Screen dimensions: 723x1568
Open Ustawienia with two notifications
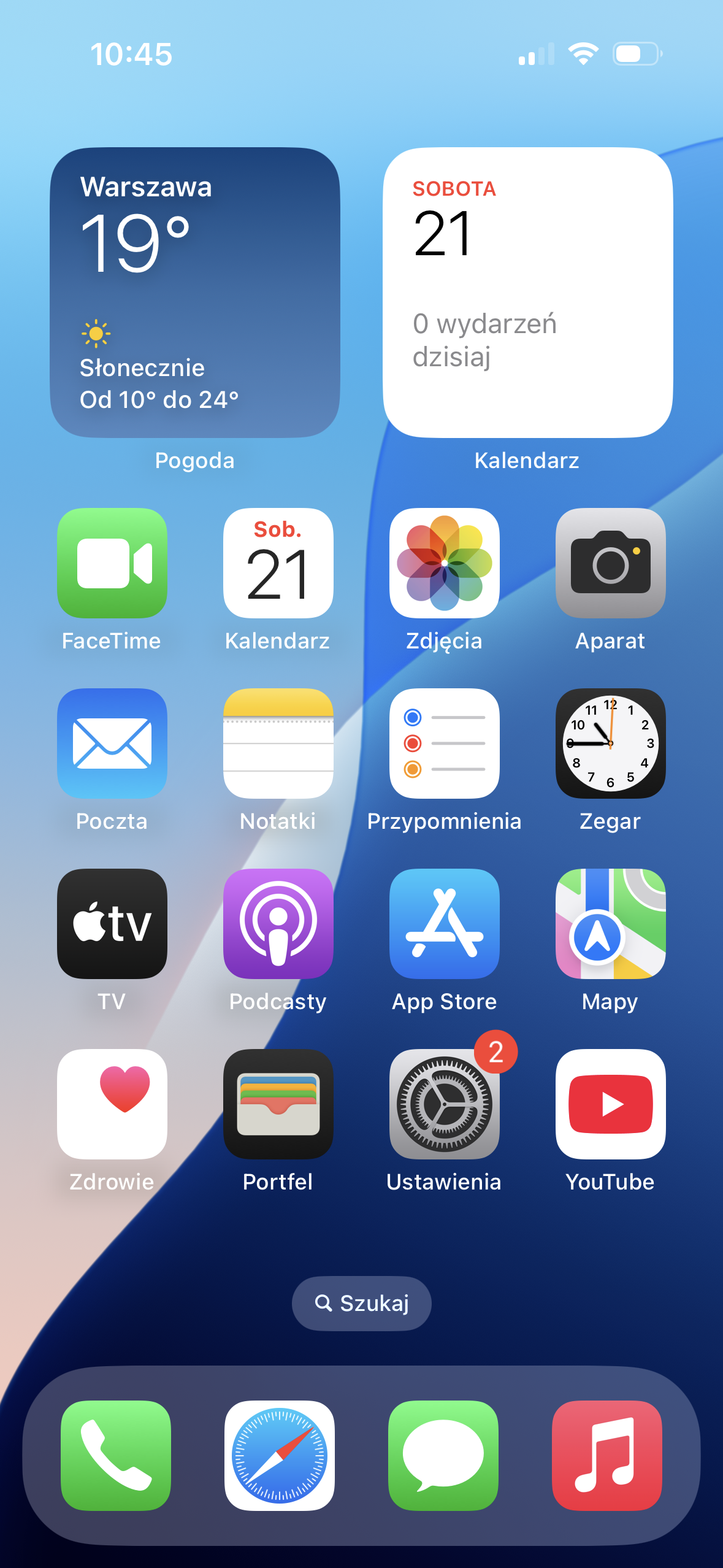coord(445,1104)
